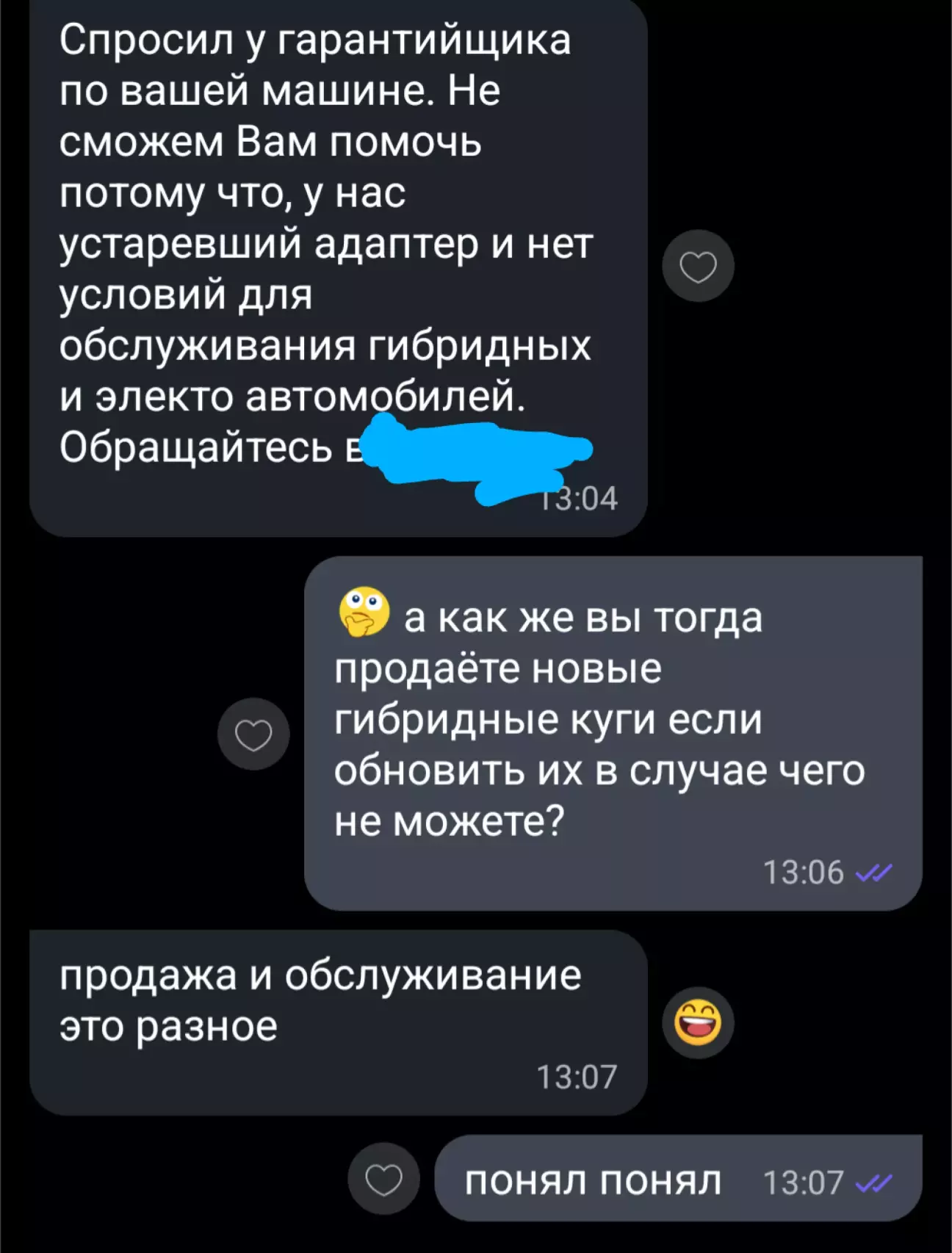Like the message about устаревший адаптер

698,266
